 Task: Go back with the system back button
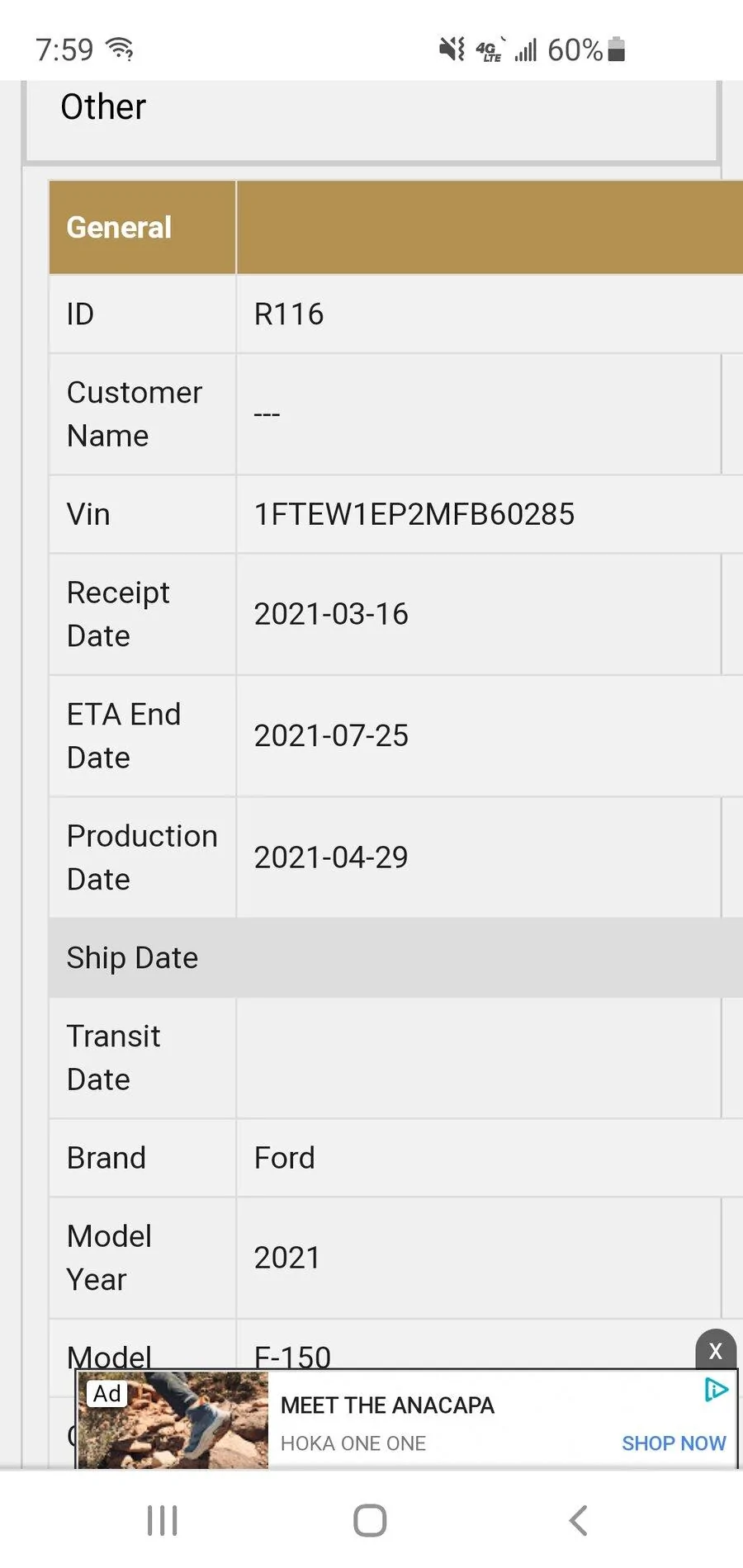(x=578, y=1520)
